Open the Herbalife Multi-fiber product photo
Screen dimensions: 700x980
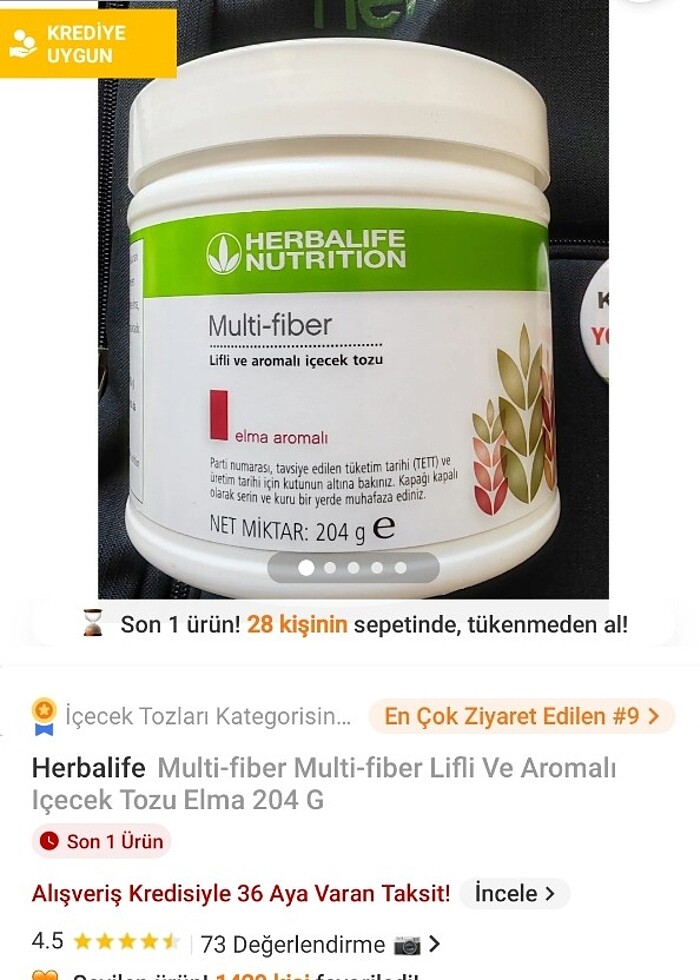click(350, 300)
